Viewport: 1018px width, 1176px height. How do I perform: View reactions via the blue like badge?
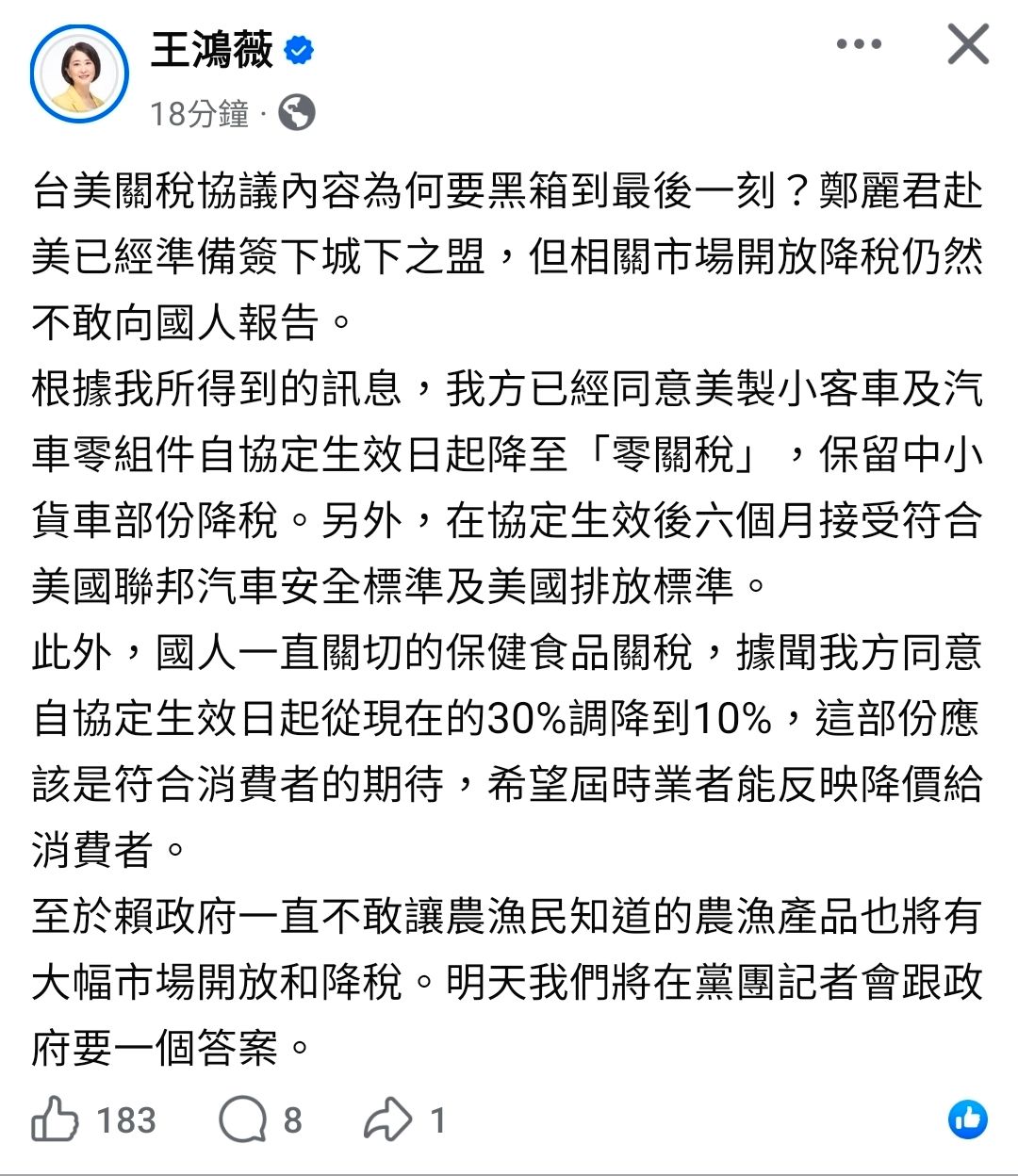pyautogui.click(x=968, y=1119)
